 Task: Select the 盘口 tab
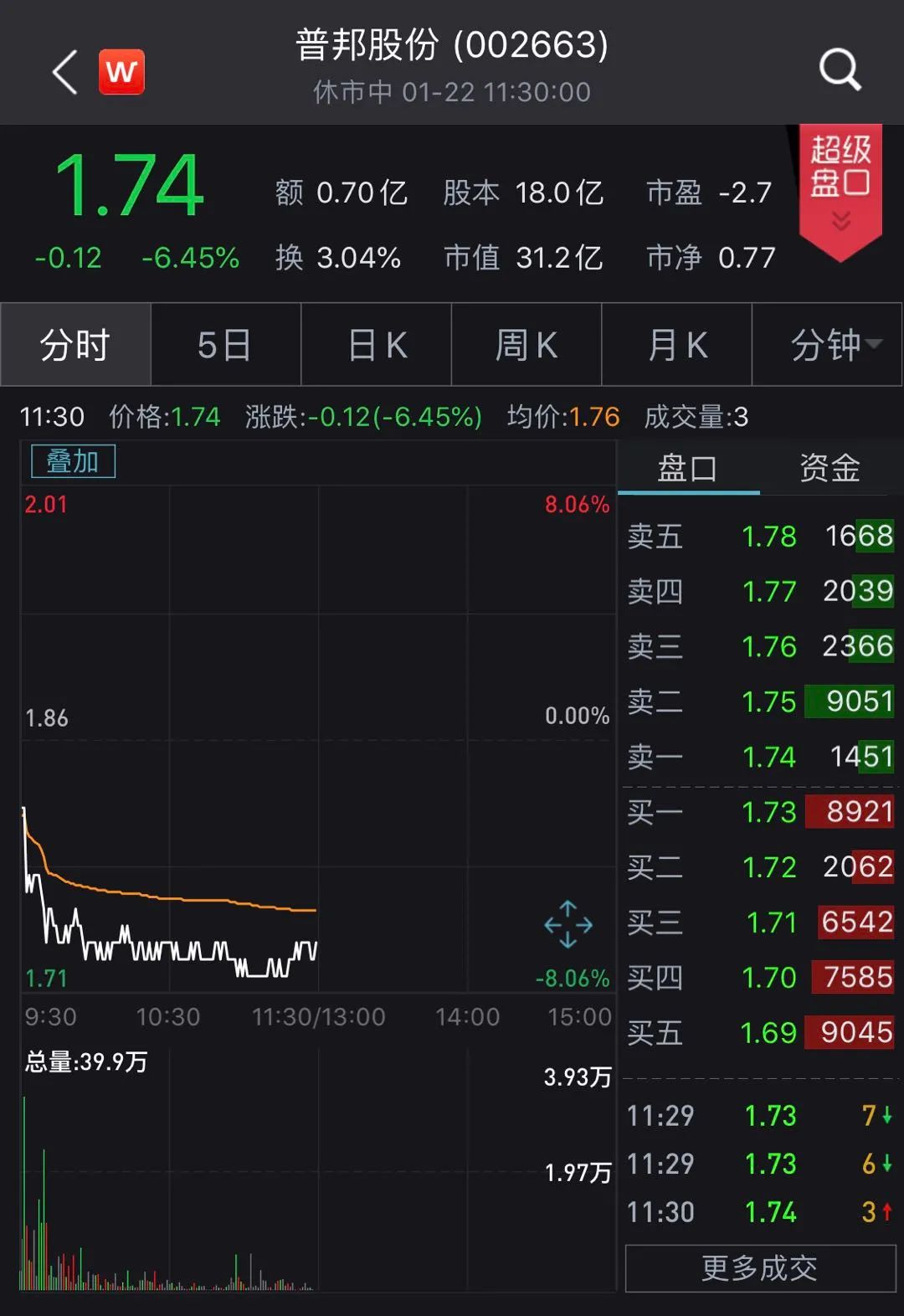pos(688,469)
